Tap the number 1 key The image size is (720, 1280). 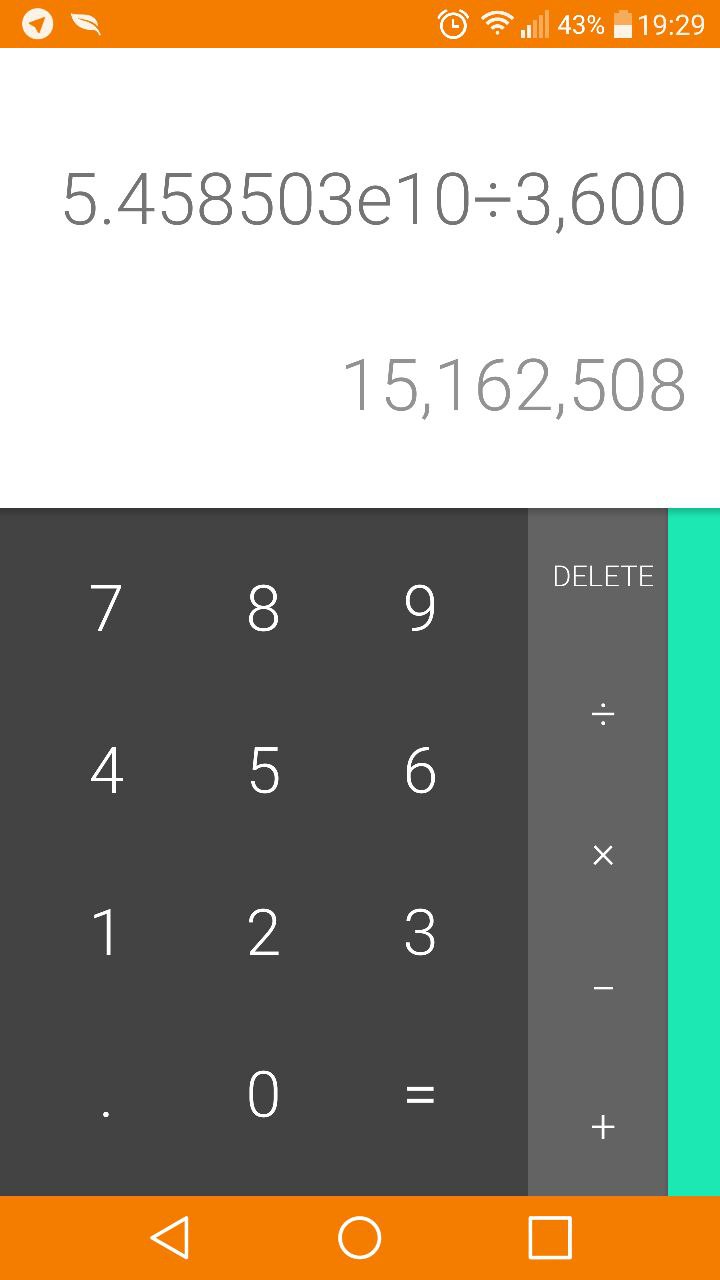pyautogui.click(x=106, y=932)
